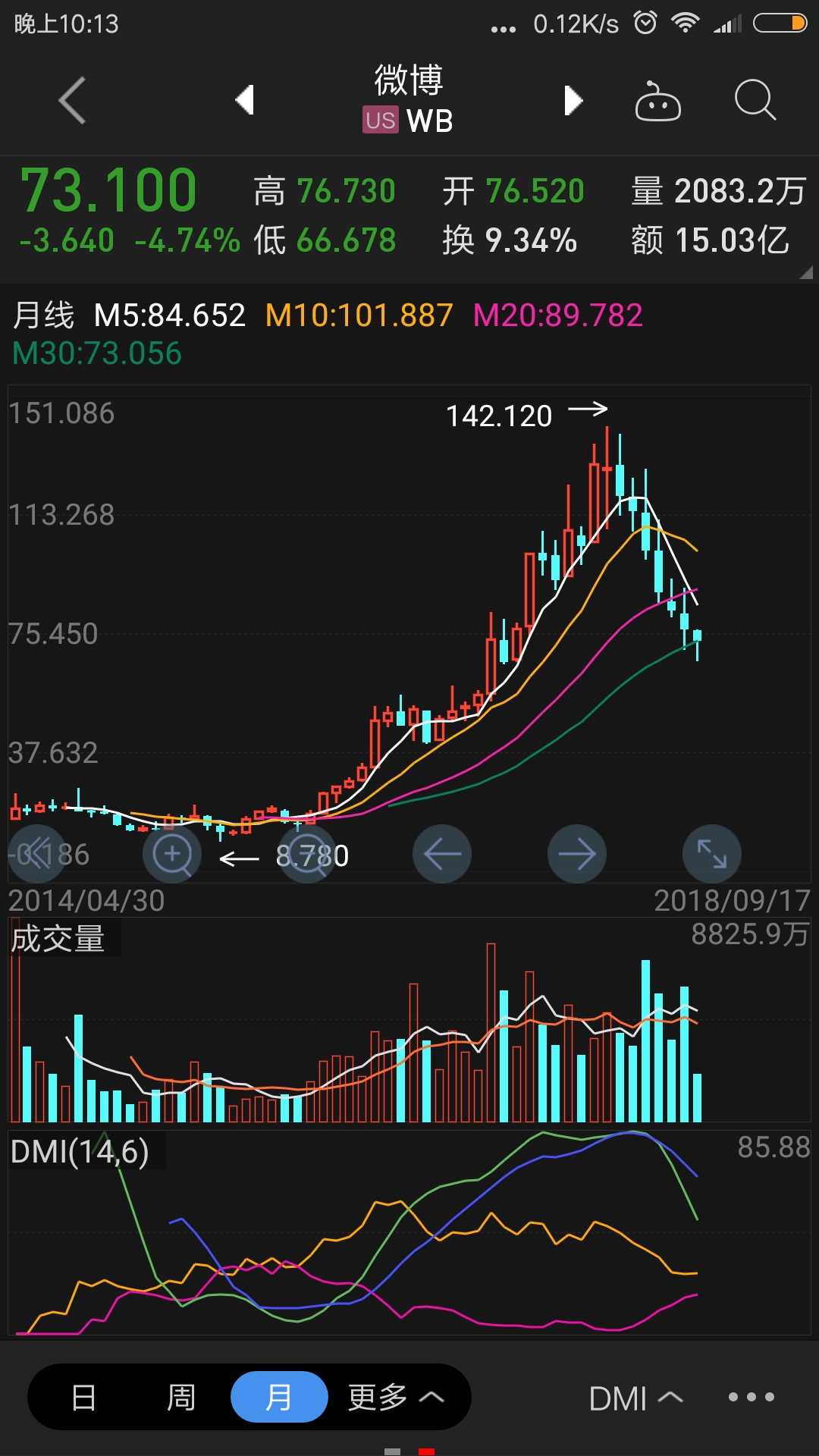Jump to the earliest chart data
The width and height of the screenshot is (819, 1456).
point(36,855)
